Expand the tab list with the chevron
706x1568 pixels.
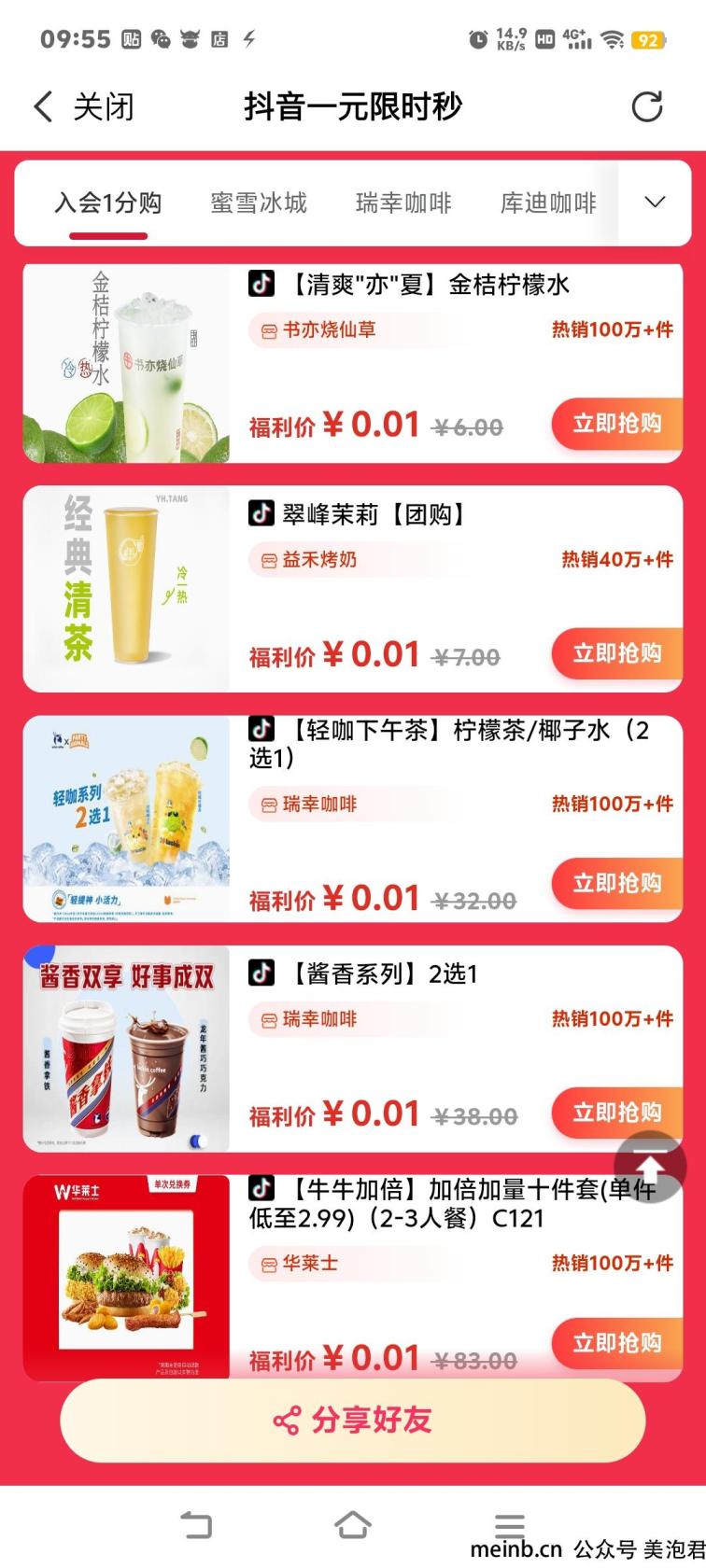[655, 202]
